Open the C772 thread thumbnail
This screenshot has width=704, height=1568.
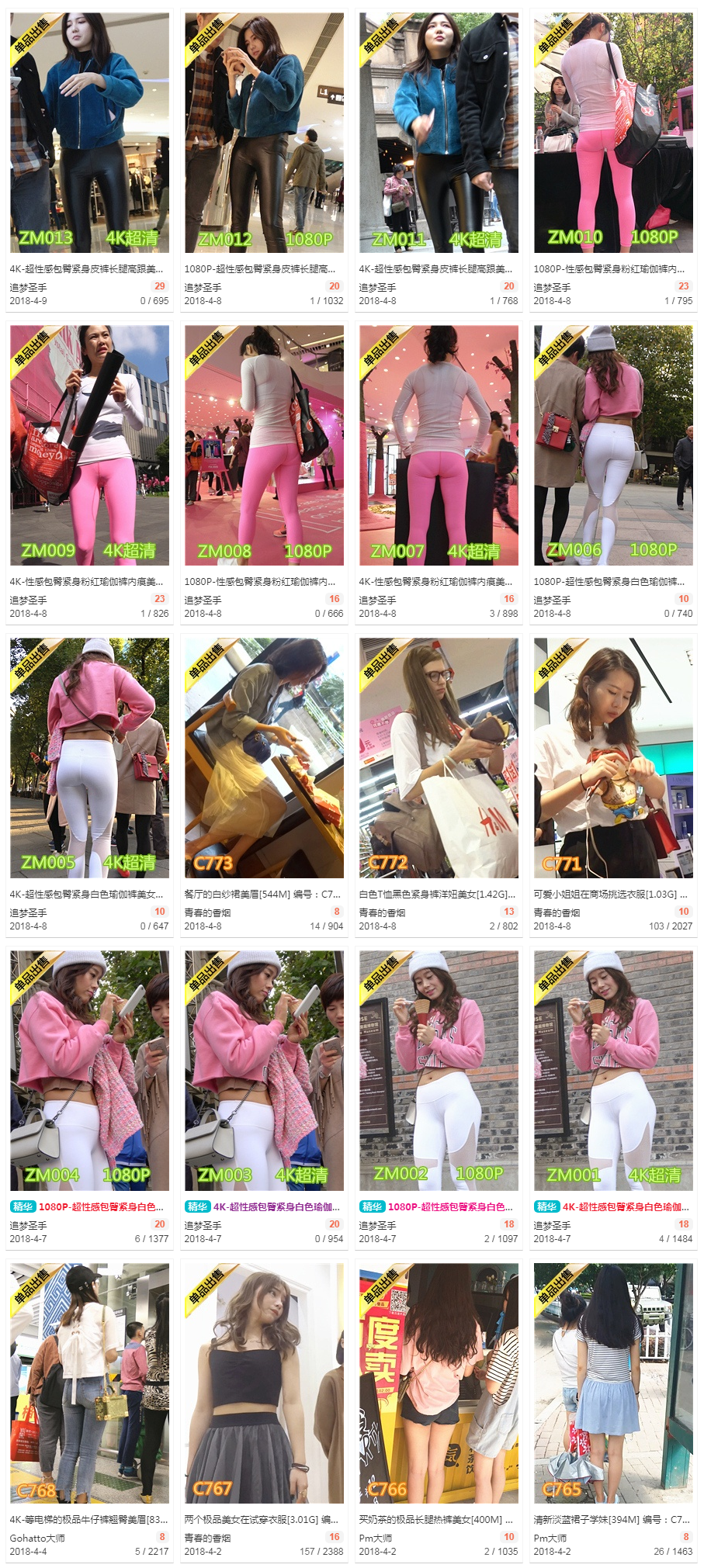[439, 758]
